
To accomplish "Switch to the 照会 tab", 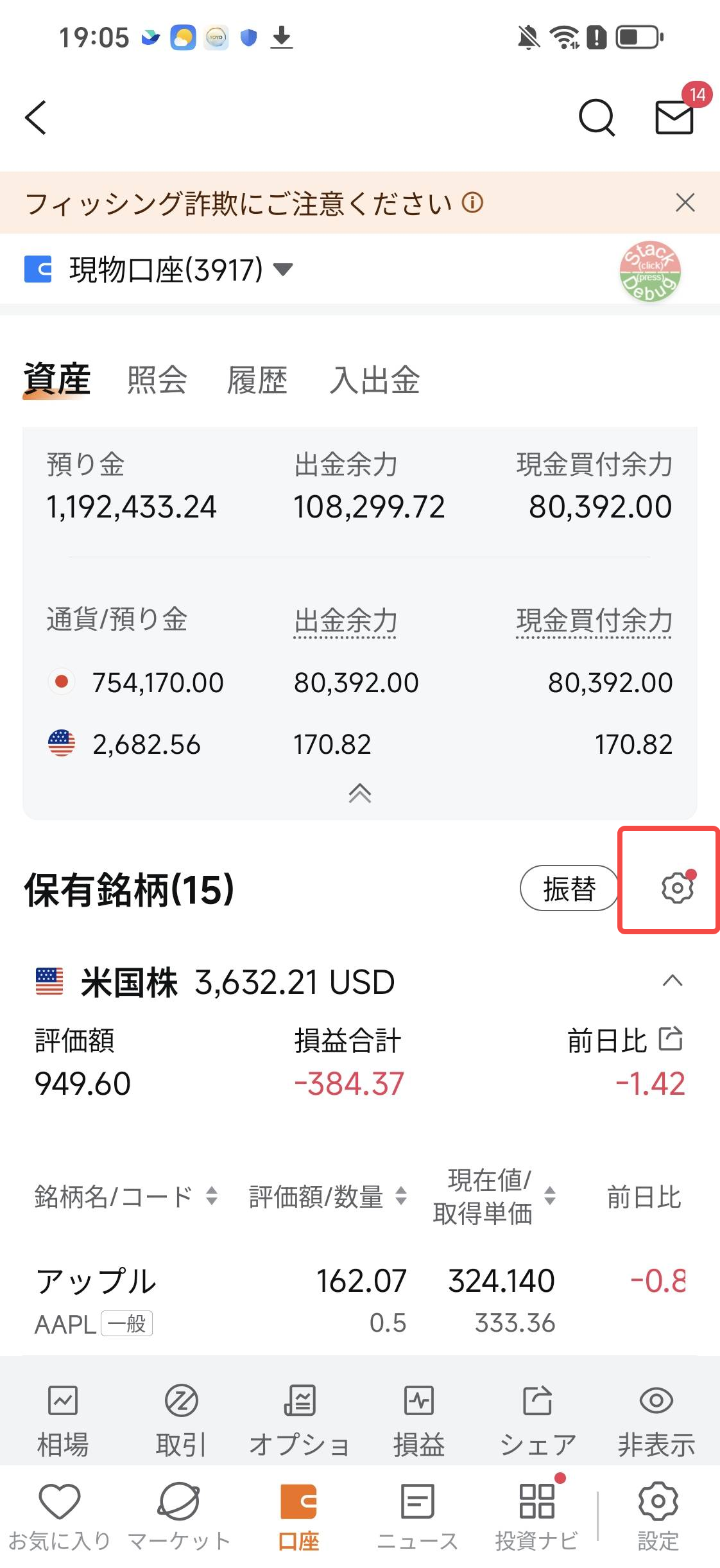I will (157, 379).
